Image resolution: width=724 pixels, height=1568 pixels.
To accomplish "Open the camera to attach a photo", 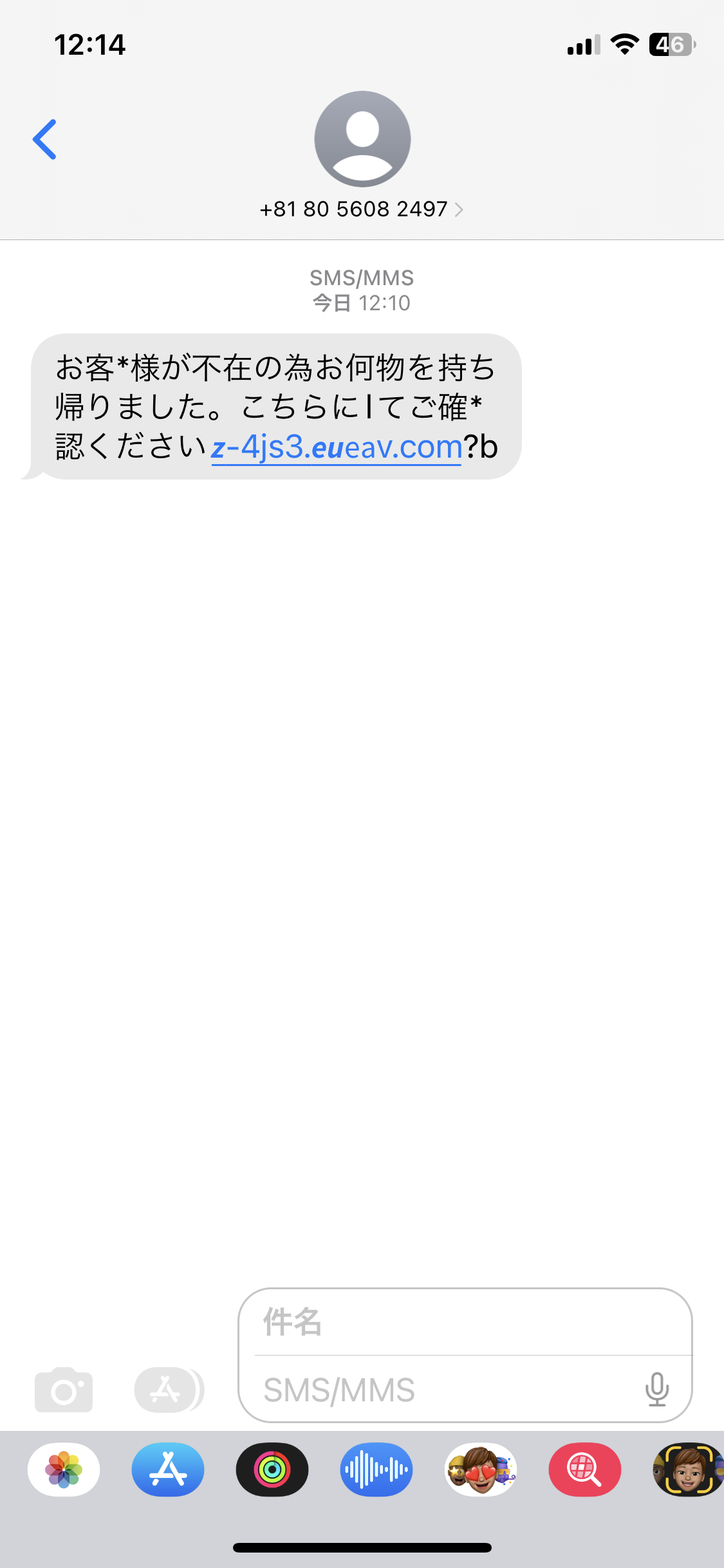I will [x=64, y=1390].
